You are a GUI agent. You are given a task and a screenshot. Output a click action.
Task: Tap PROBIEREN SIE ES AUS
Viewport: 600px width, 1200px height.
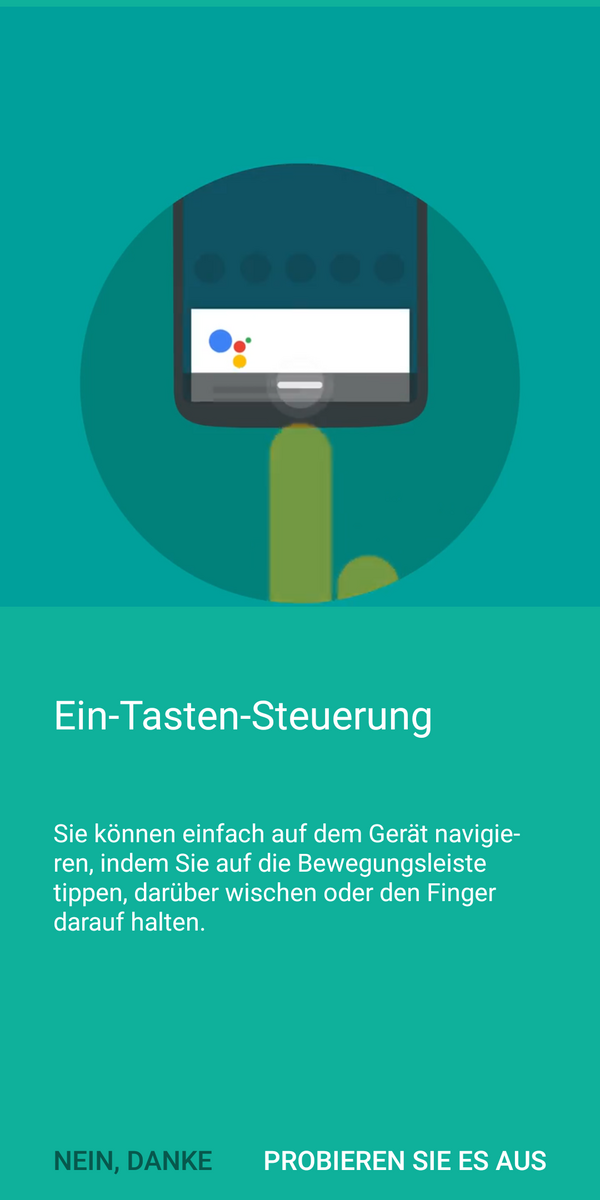click(x=405, y=1161)
